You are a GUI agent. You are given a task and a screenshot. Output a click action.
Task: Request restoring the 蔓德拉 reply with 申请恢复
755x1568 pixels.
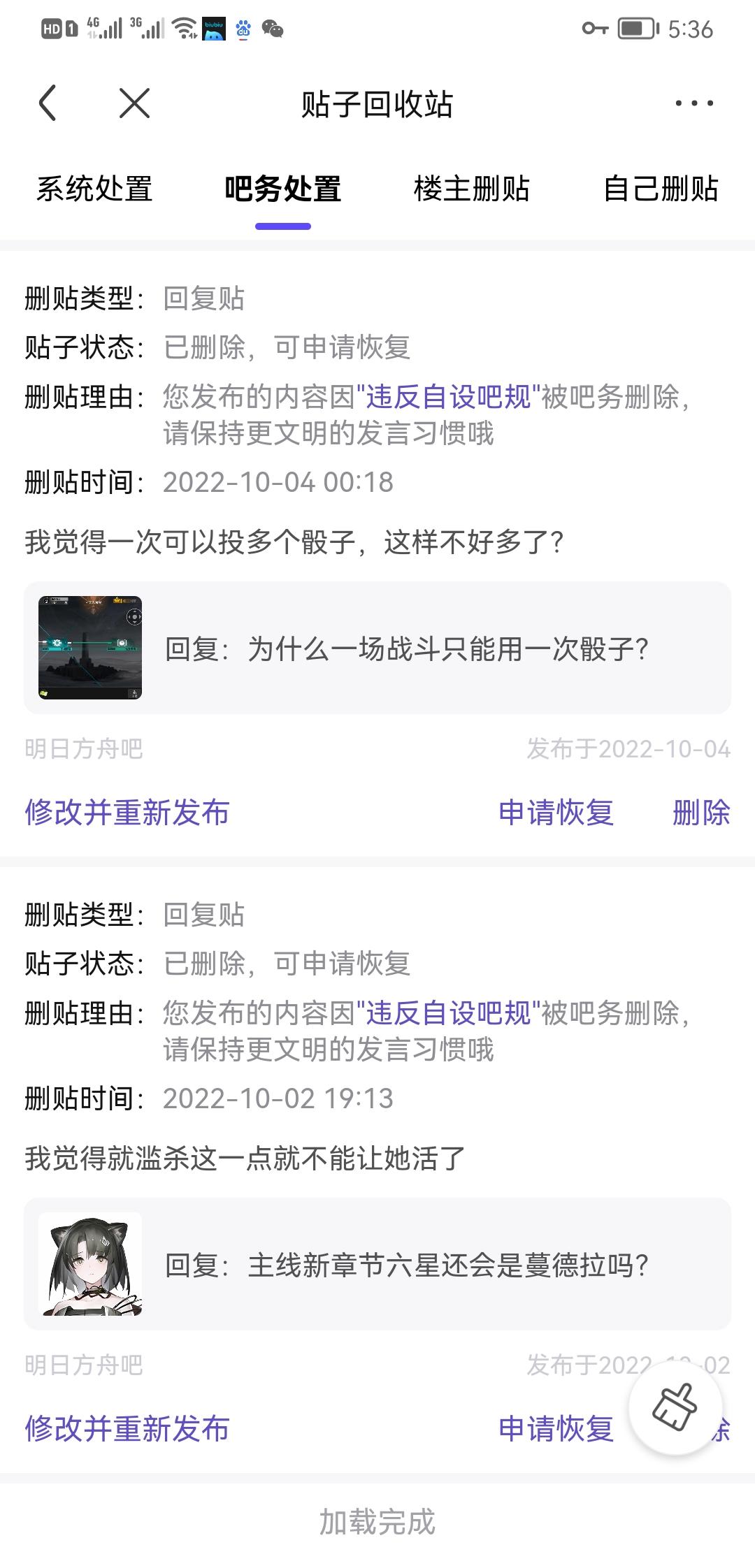556,1429
